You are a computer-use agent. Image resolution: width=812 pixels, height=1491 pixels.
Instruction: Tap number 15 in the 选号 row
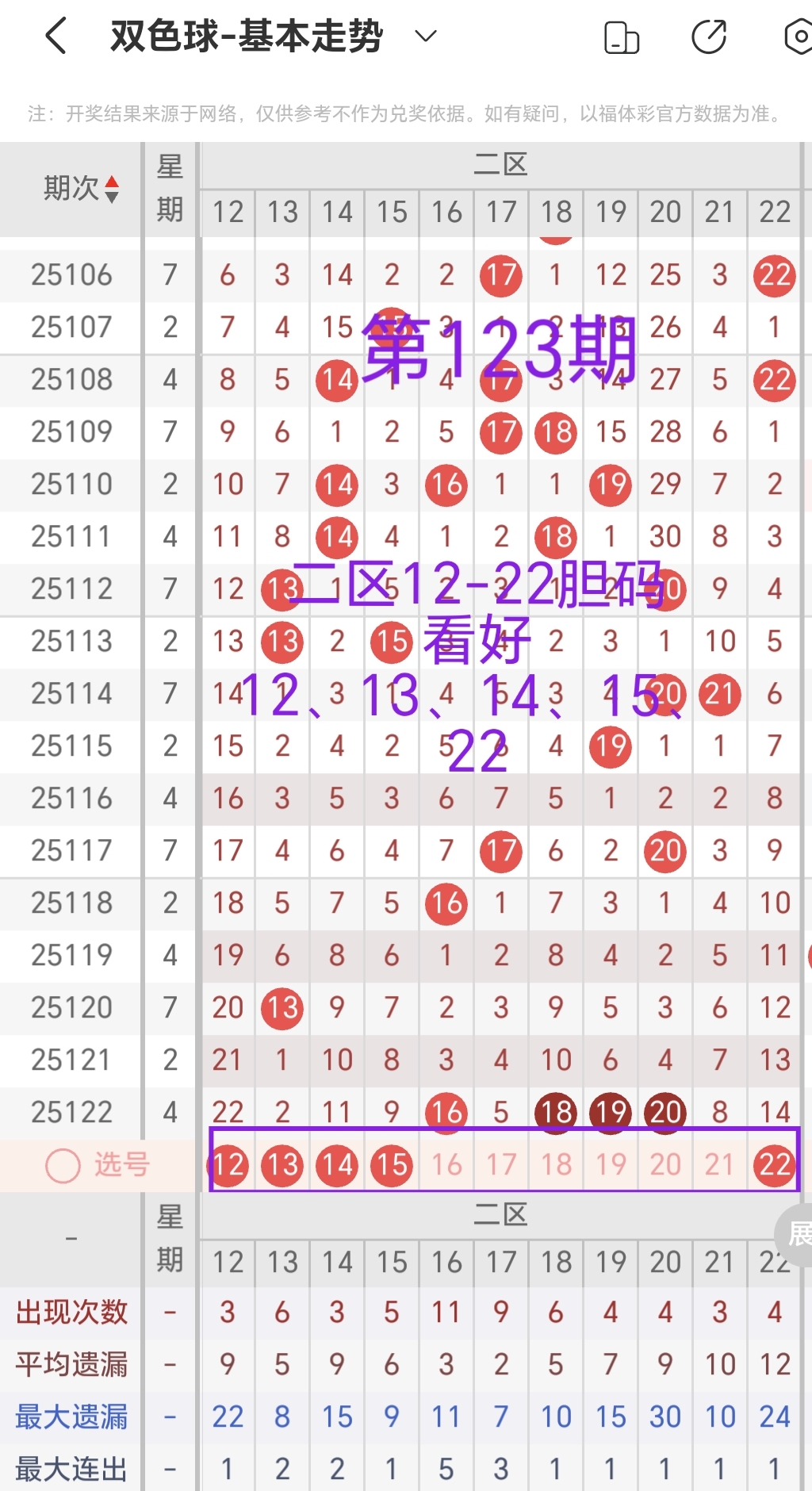point(391,1164)
